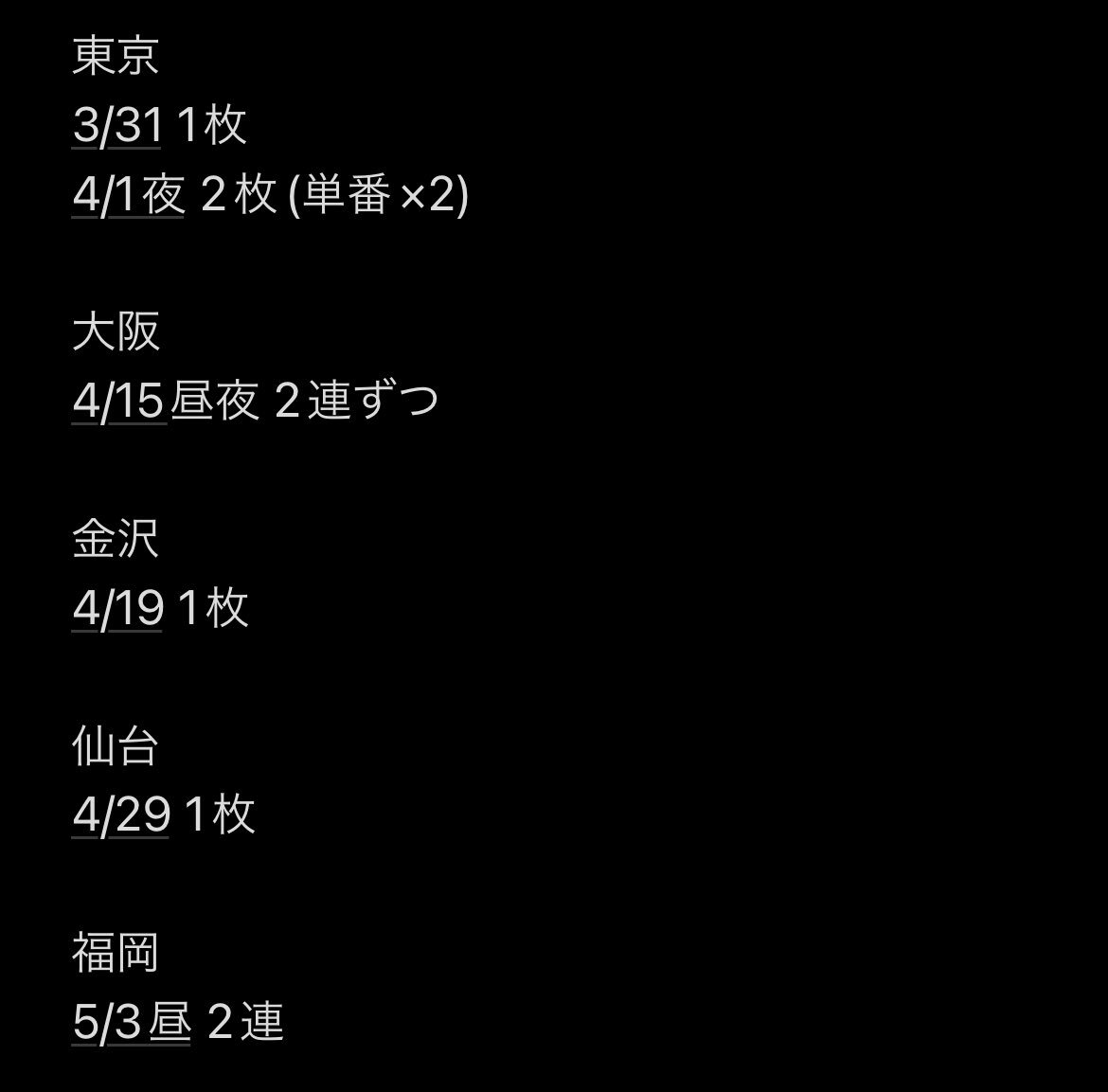
Task: Tap the underlined 3/31 date link
Action: (116, 125)
